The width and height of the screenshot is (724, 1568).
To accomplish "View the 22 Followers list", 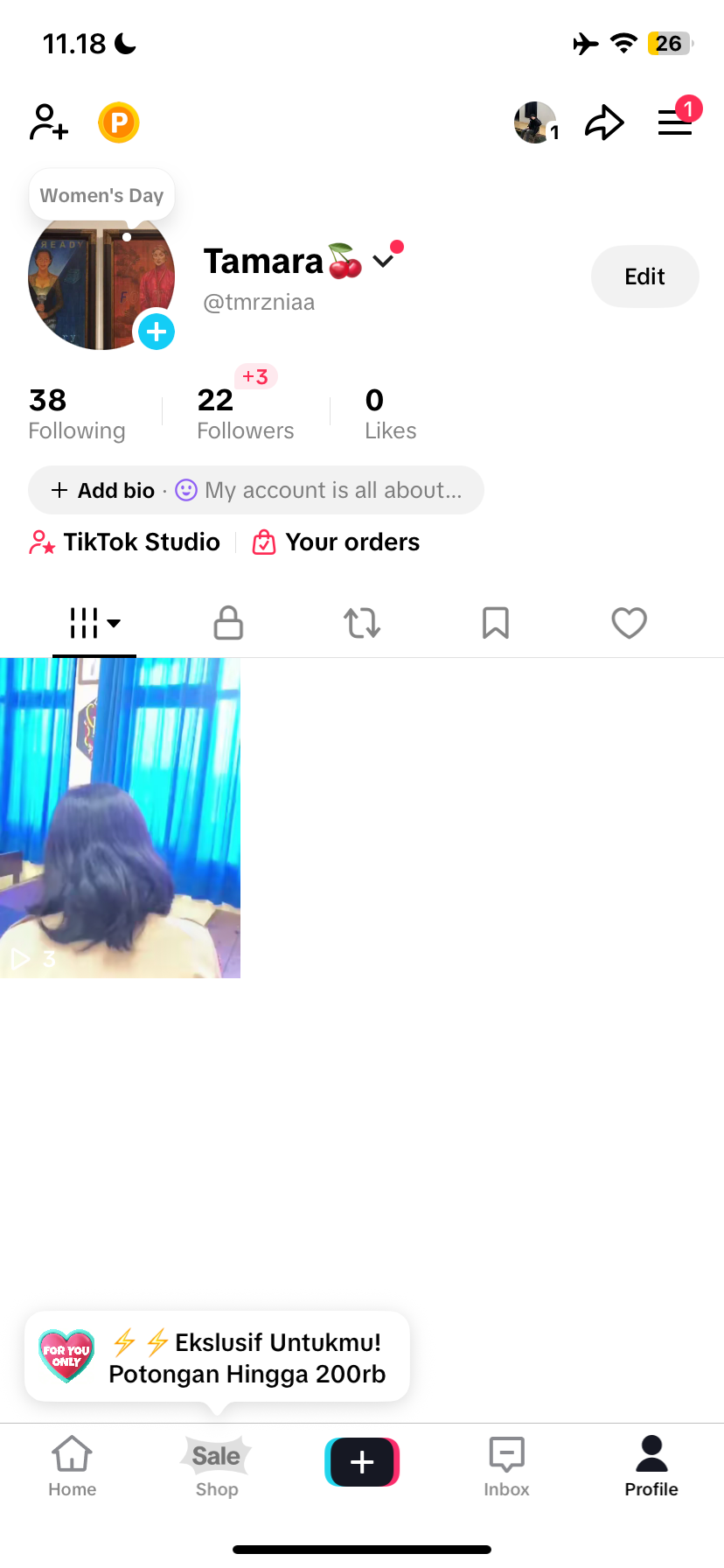I will click(x=245, y=414).
